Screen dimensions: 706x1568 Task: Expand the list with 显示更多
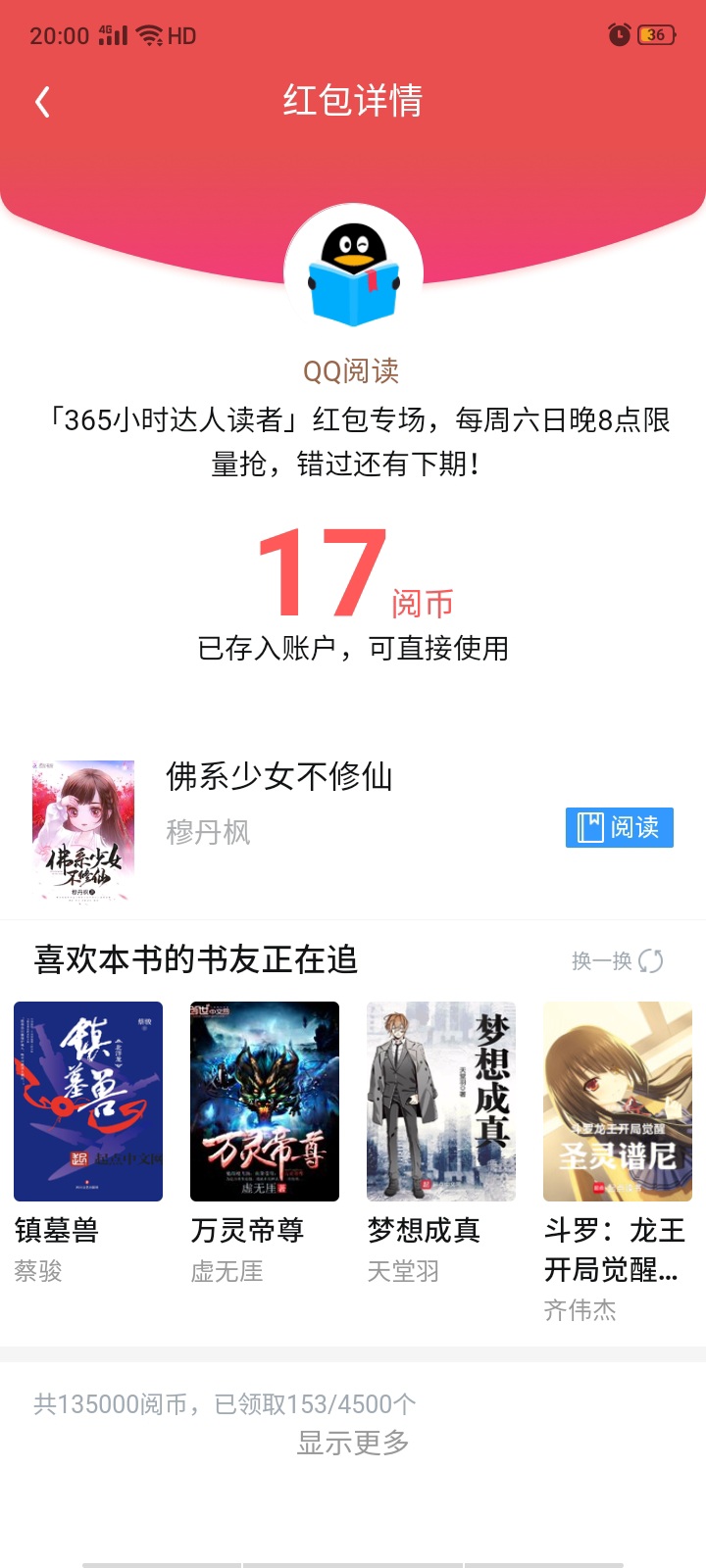353,1443
